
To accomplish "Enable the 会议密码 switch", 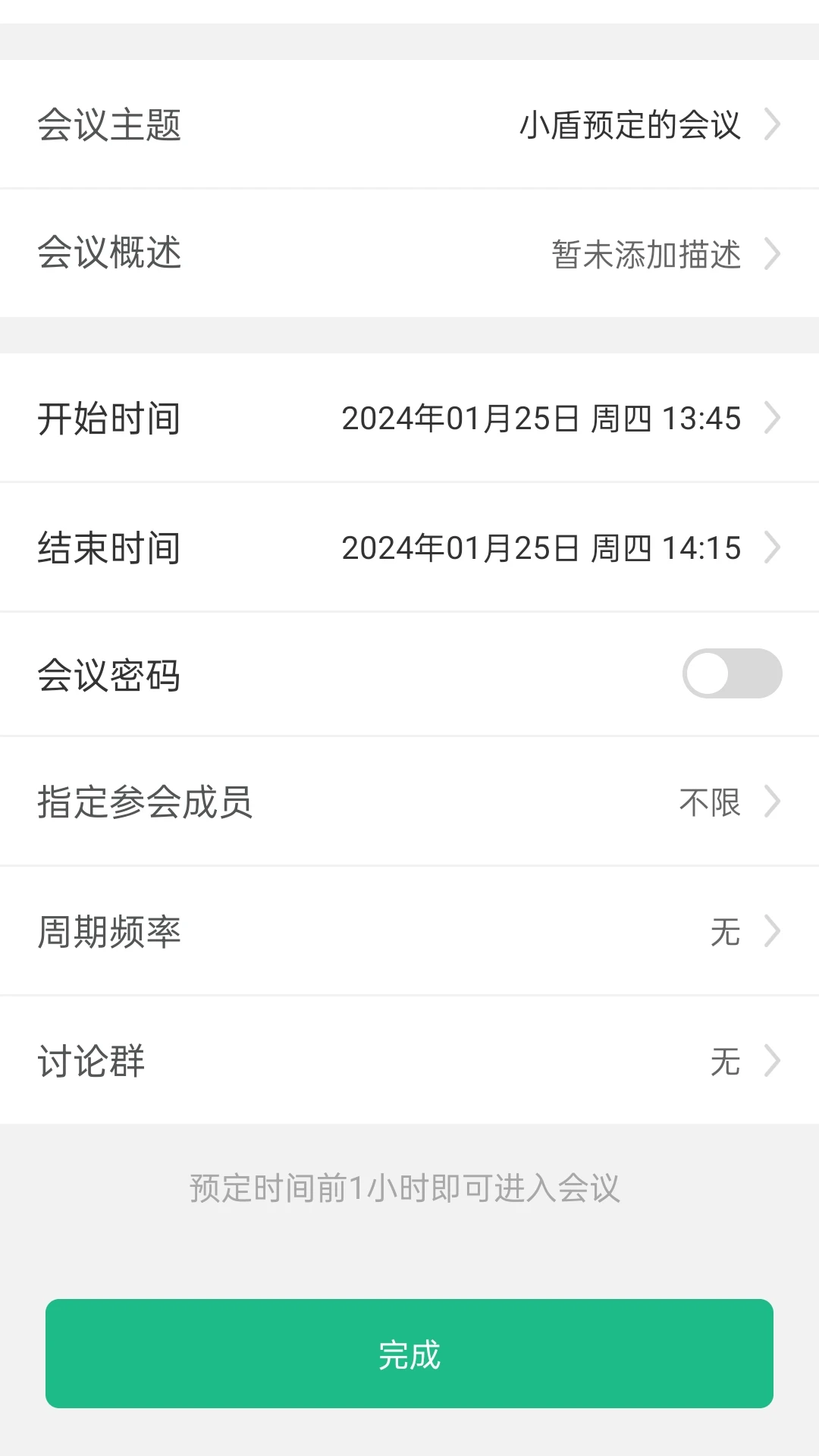I will tap(732, 673).
